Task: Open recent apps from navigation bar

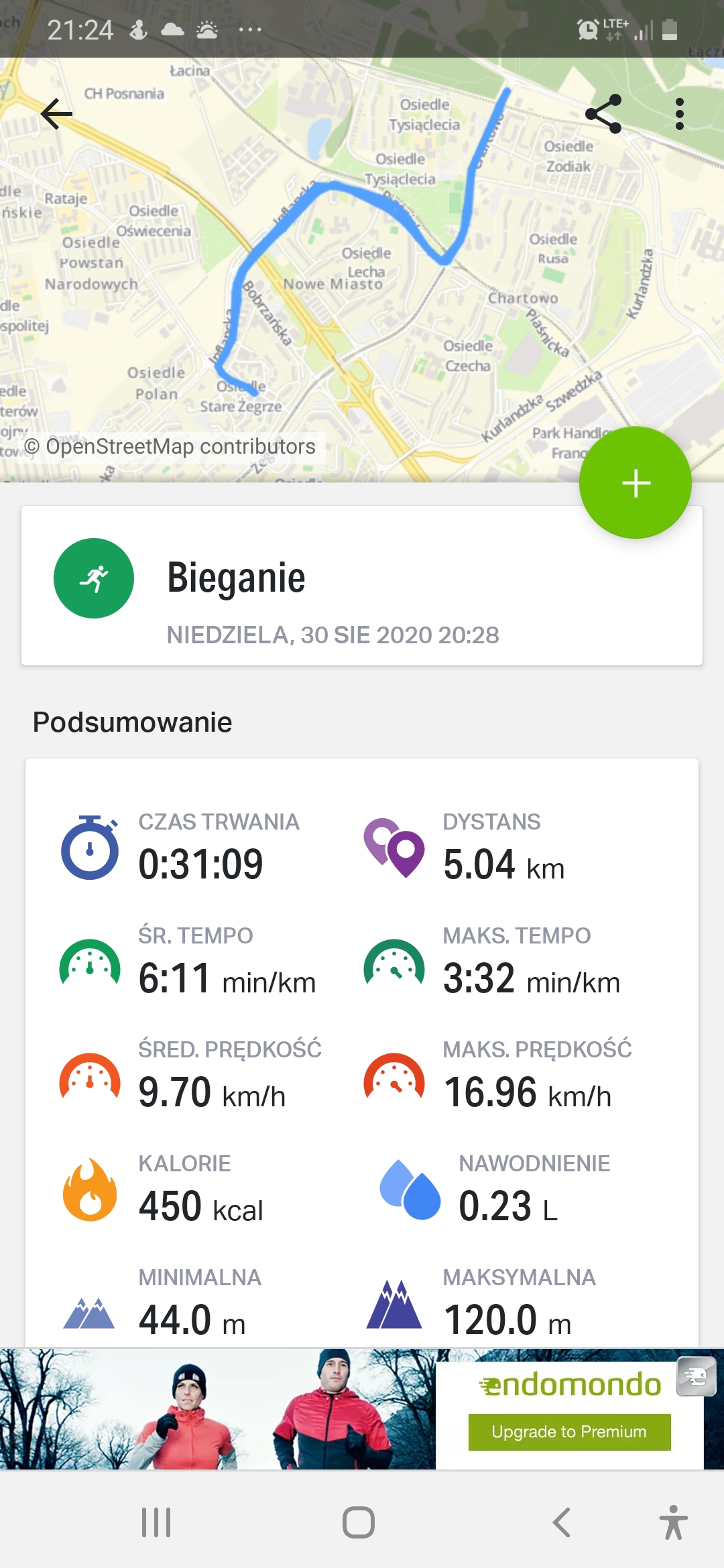Action: click(156, 1522)
